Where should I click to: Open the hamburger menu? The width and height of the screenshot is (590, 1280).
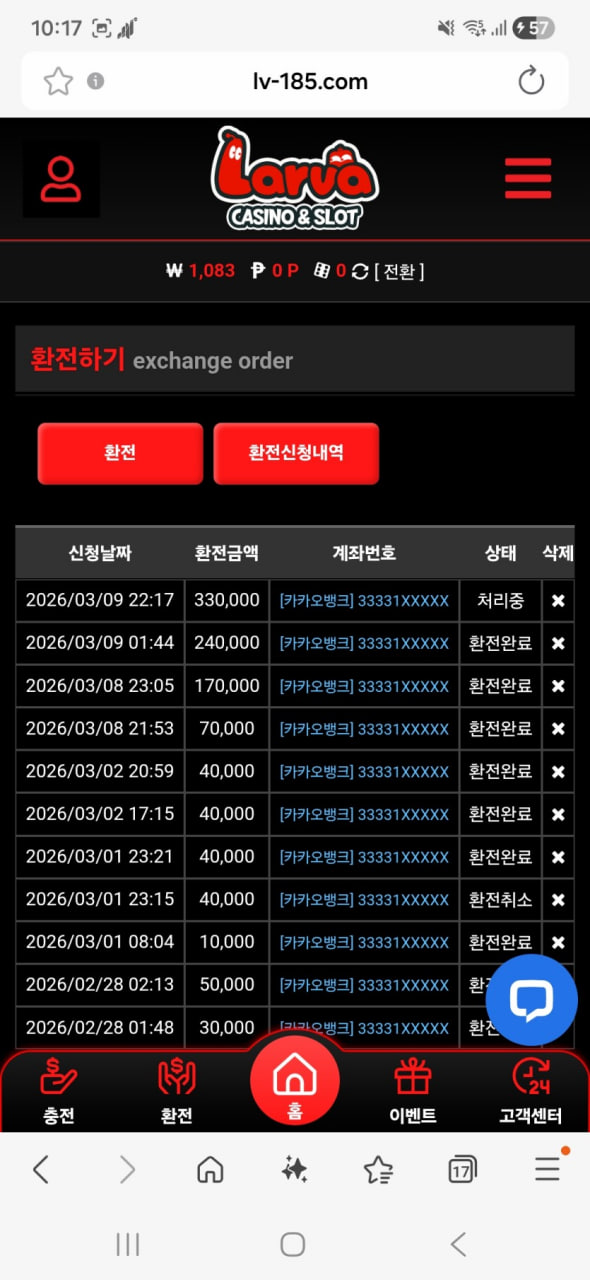tap(528, 179)
